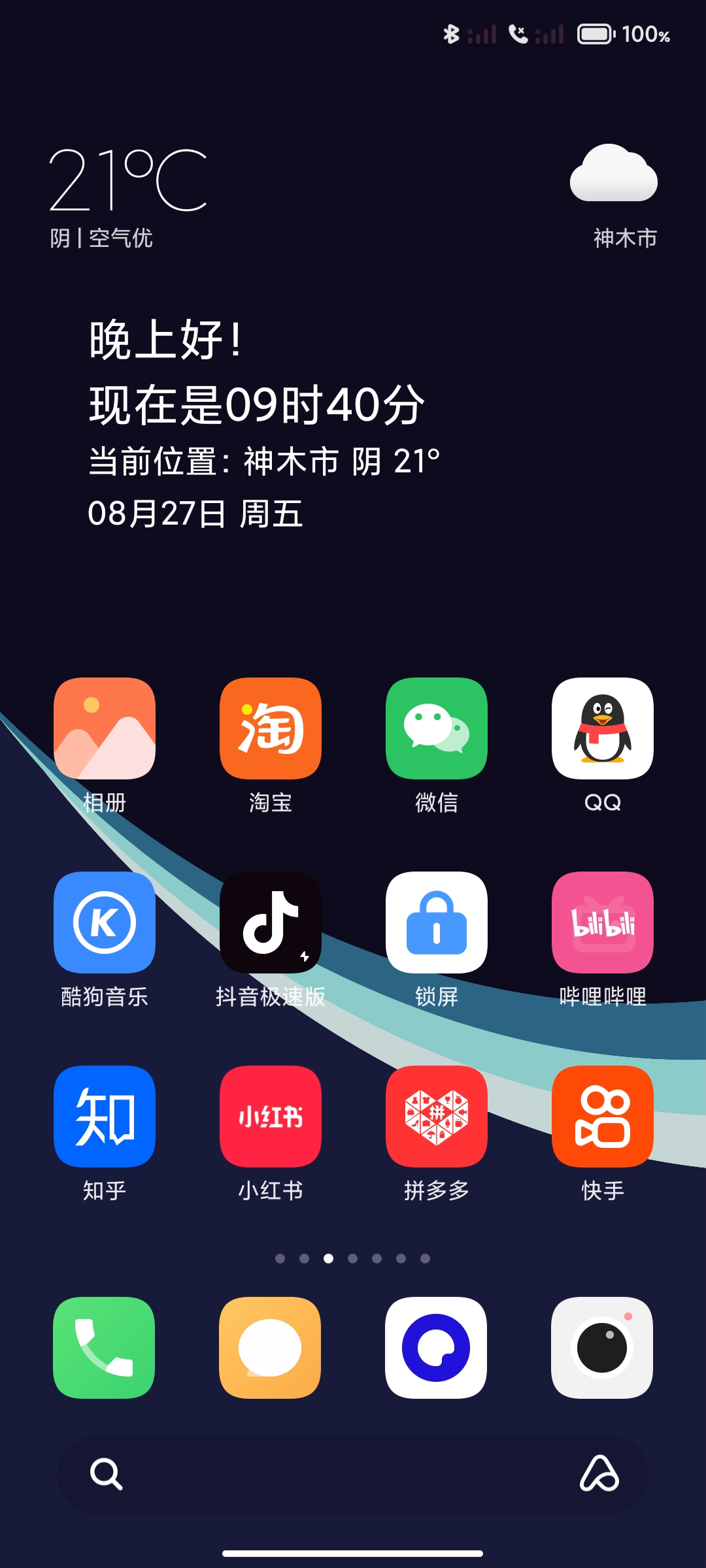Launch the 知乎 app
This screenshot has width=706, height=1568.
point(105,1117)
